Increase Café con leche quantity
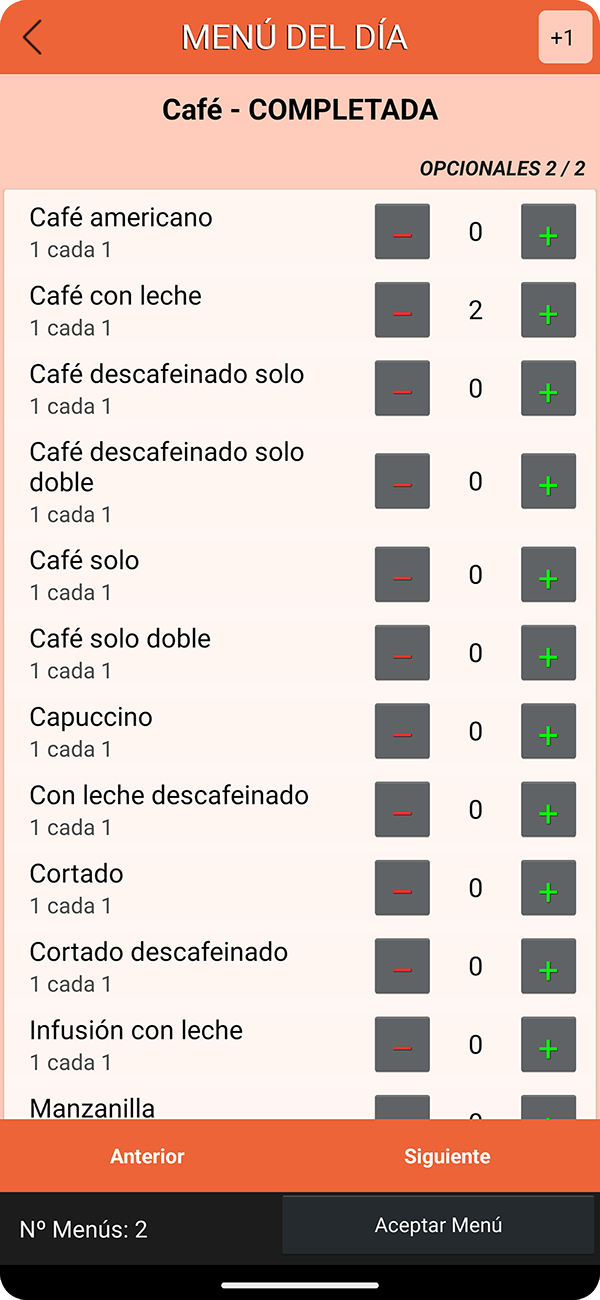Screen dimensions: 600x1300 point(548,310)
